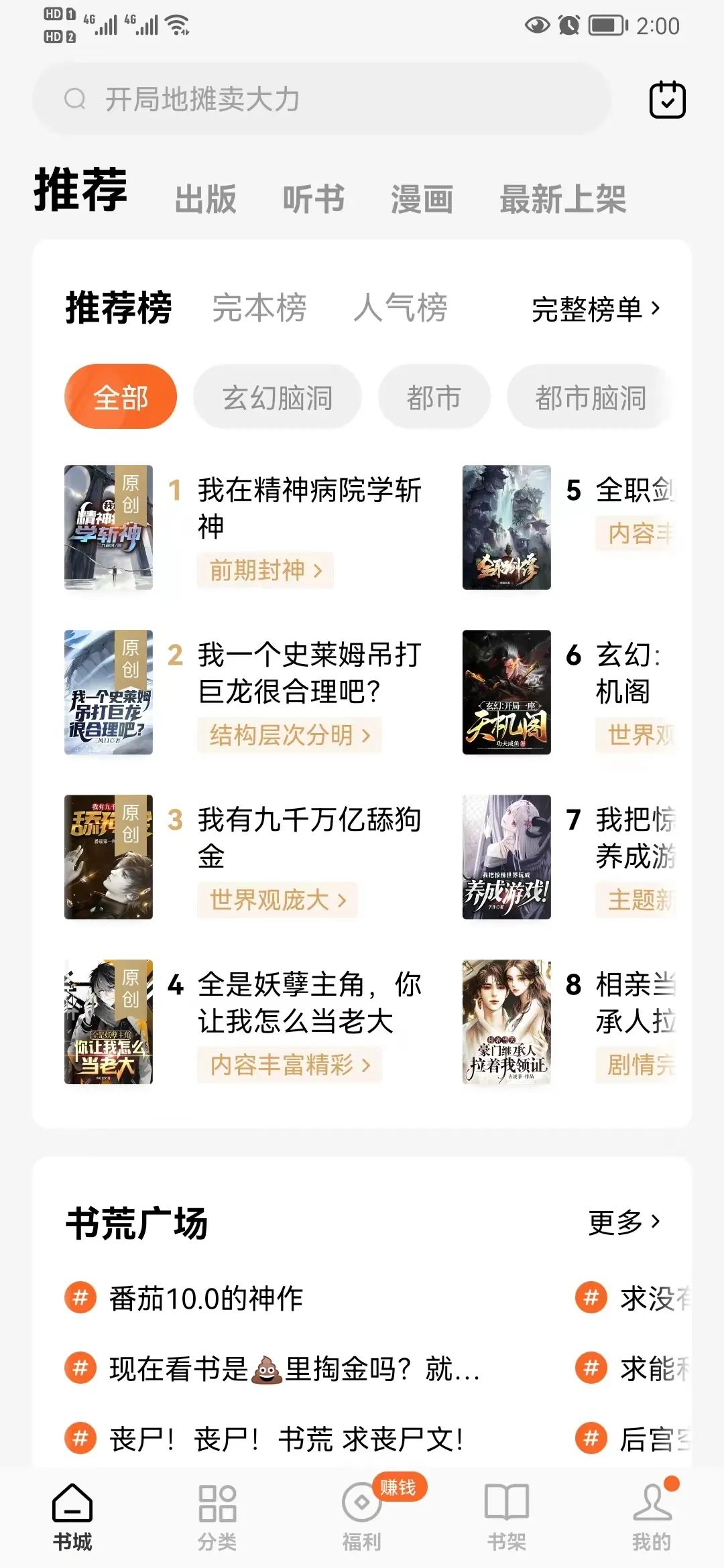Open the book 全是妖孽主角,你让我怎么当老大
The image size is (724, 1568).
308,1002
